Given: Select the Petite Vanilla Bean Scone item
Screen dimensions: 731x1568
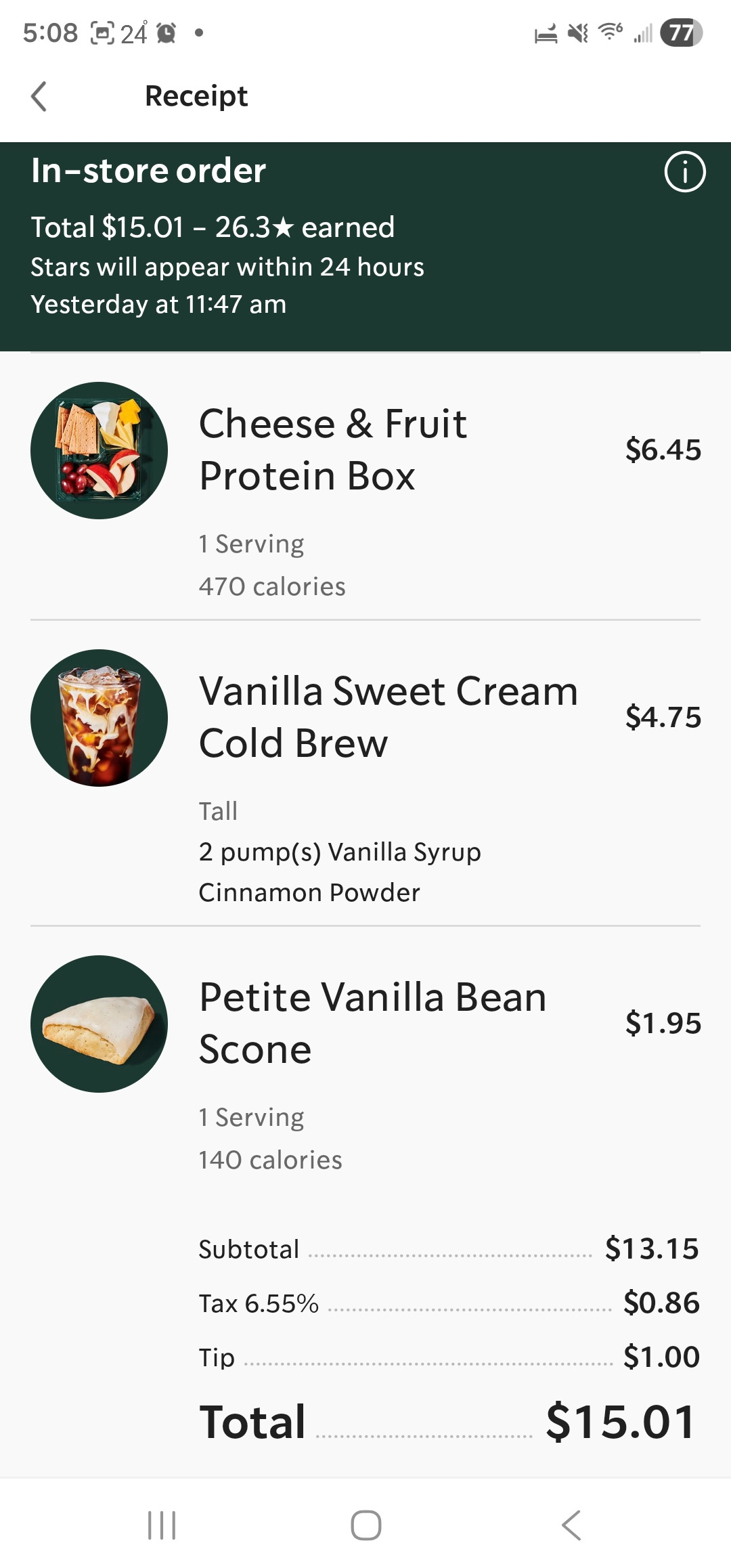Looking at the screenshot, I should click(372, 1023).
